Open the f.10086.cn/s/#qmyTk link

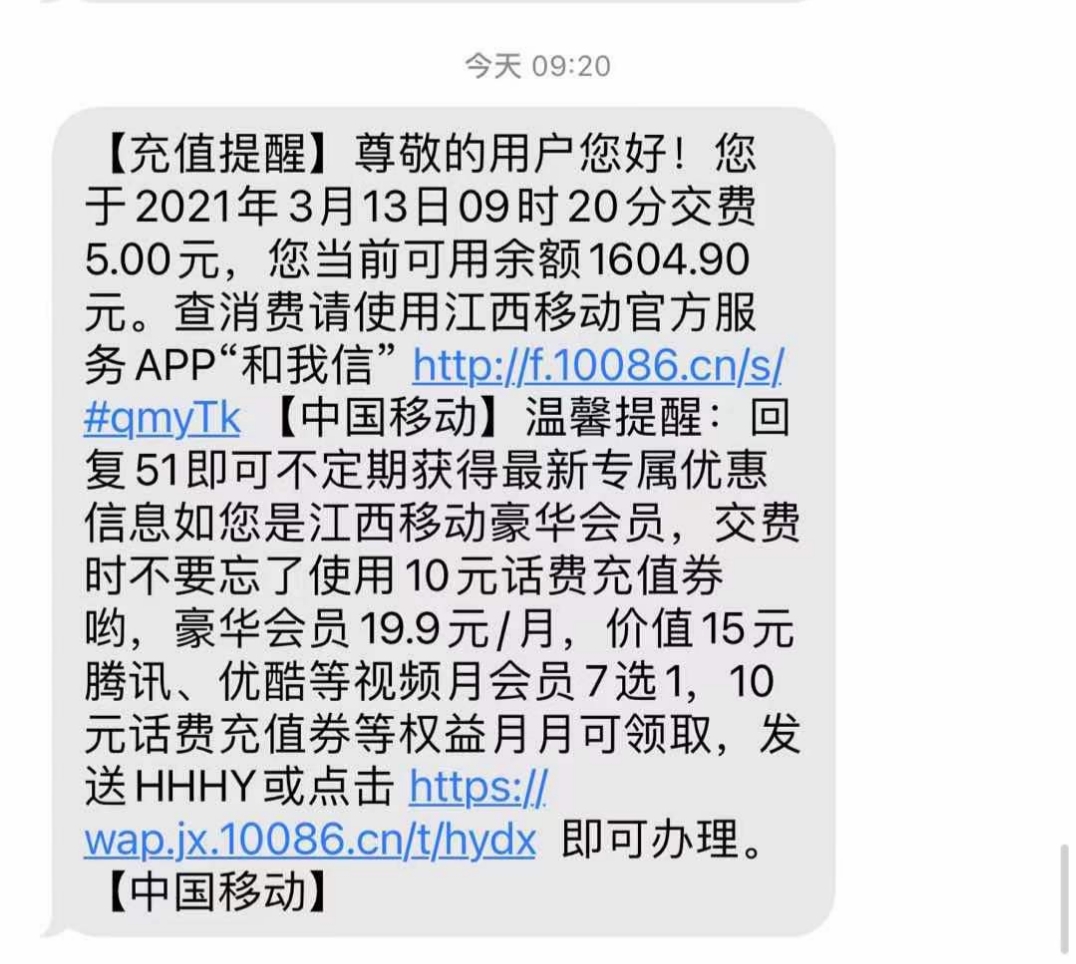597,367
